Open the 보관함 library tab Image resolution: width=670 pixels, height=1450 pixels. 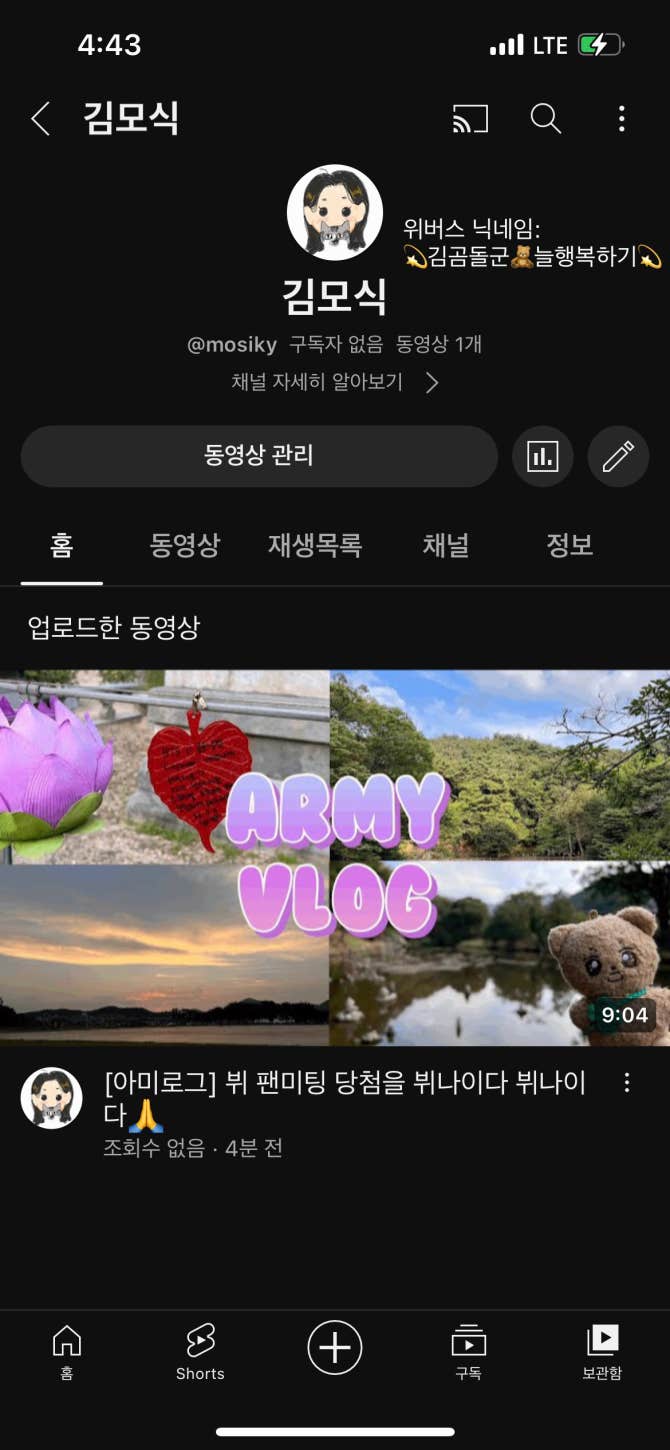pyautogui.click(x=602, y=1351)
